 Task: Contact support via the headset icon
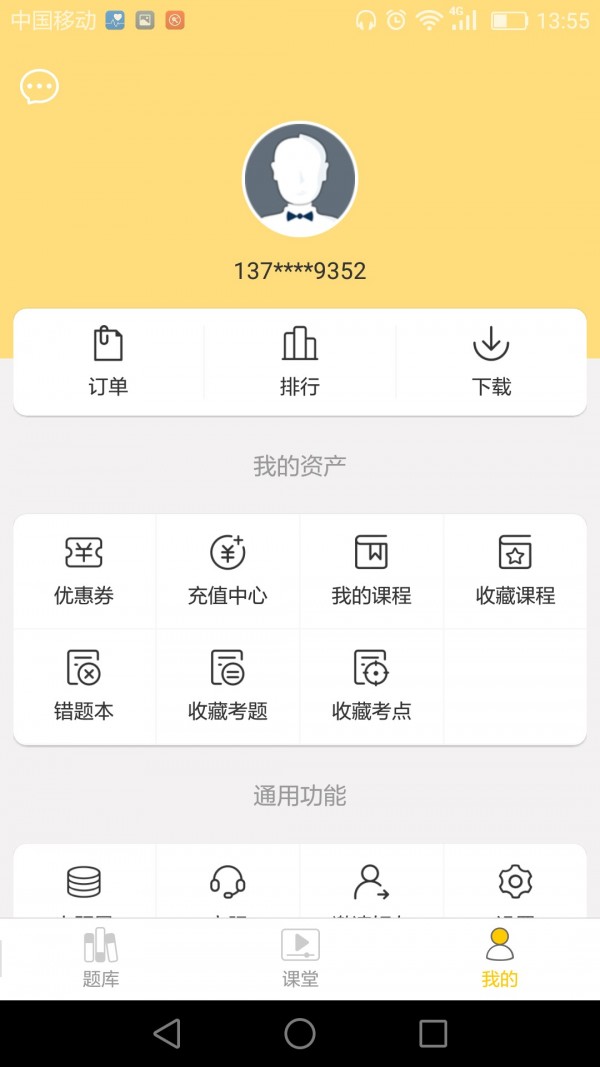tap(228, 882)
